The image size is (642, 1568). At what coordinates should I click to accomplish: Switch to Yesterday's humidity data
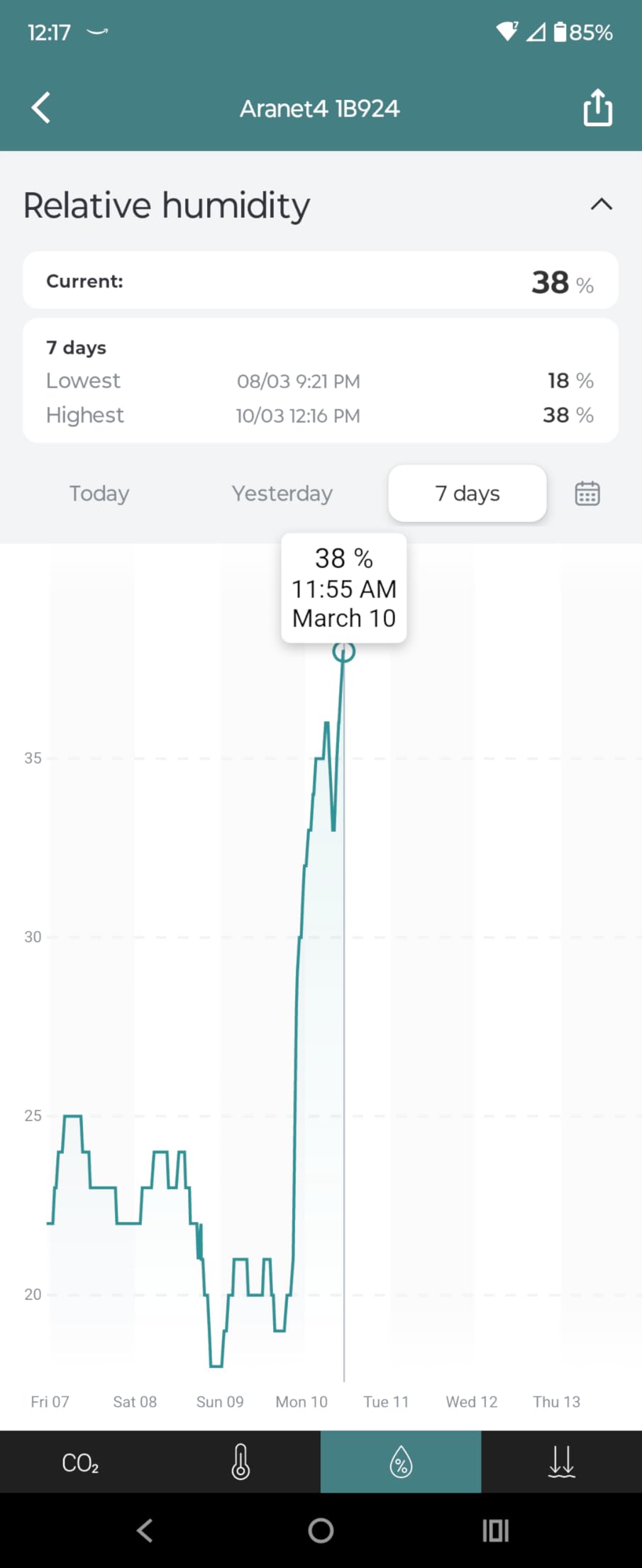point(282,493)
